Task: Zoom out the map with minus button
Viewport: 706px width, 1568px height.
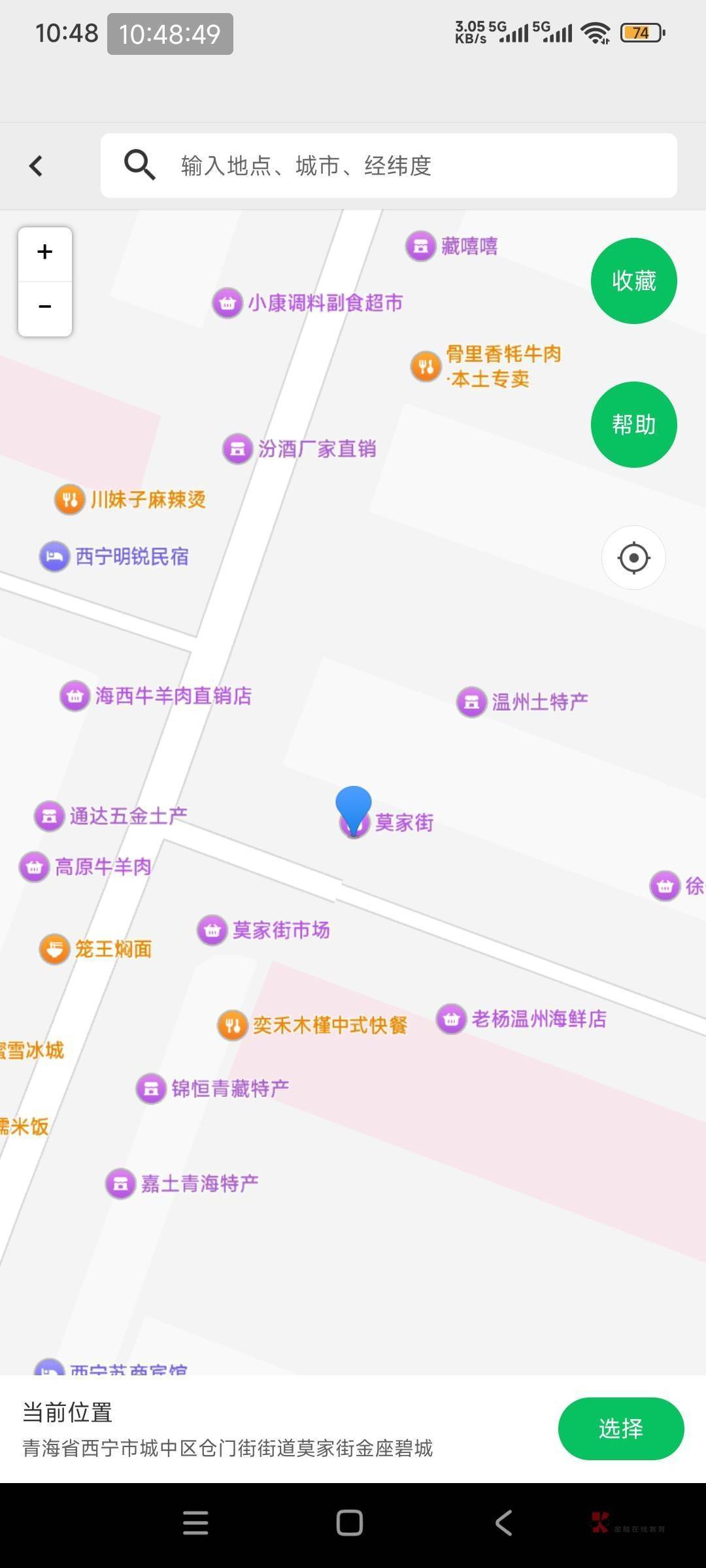Action: pyautogui.click(x=45, y=307)
